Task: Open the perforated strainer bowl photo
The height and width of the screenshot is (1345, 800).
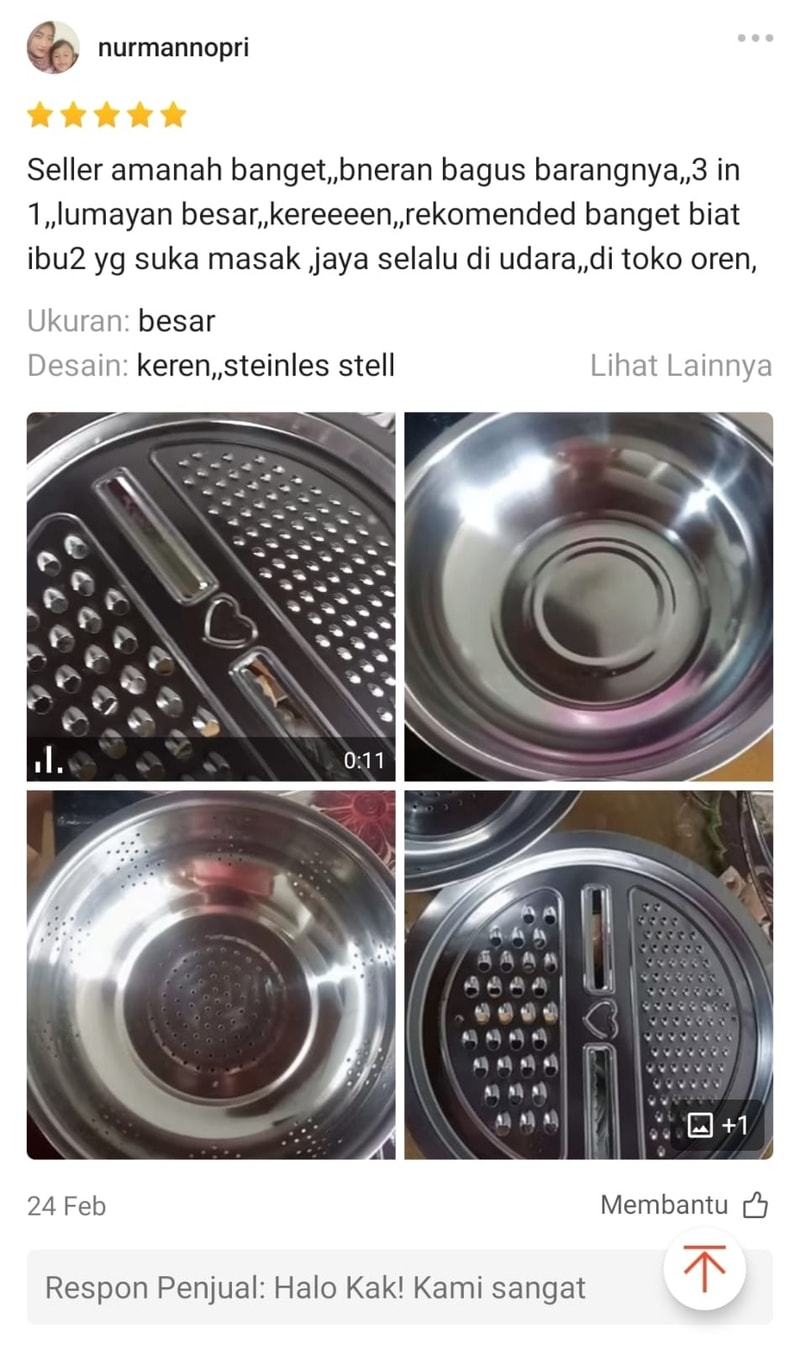Action: [x=211, y=974]
